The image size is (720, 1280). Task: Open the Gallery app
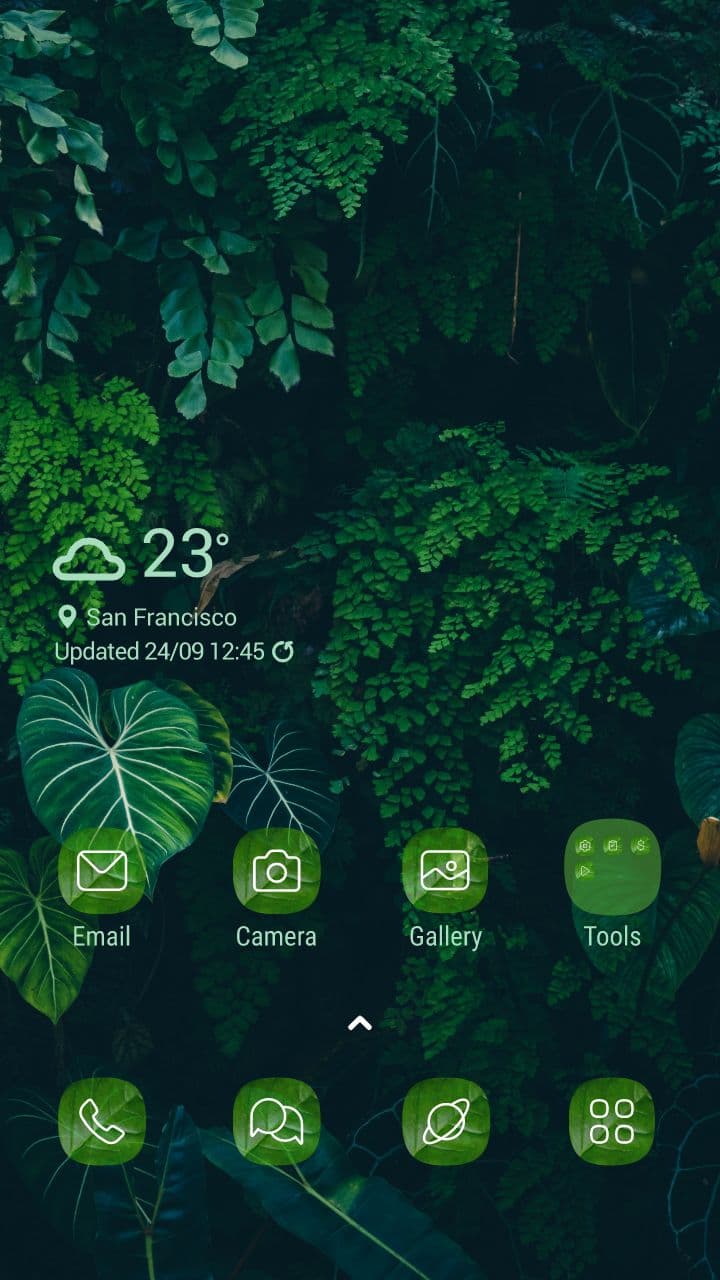(445, 871)
